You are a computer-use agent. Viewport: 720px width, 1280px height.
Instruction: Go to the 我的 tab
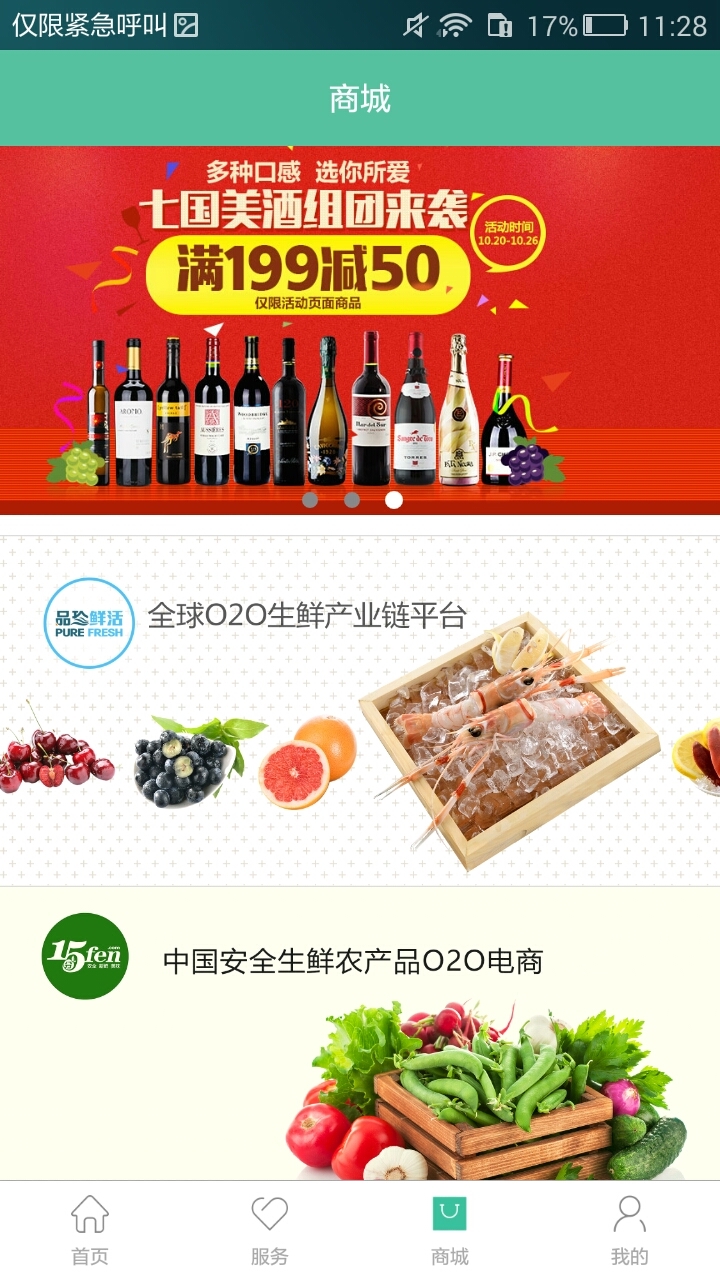coord(629,1230)
